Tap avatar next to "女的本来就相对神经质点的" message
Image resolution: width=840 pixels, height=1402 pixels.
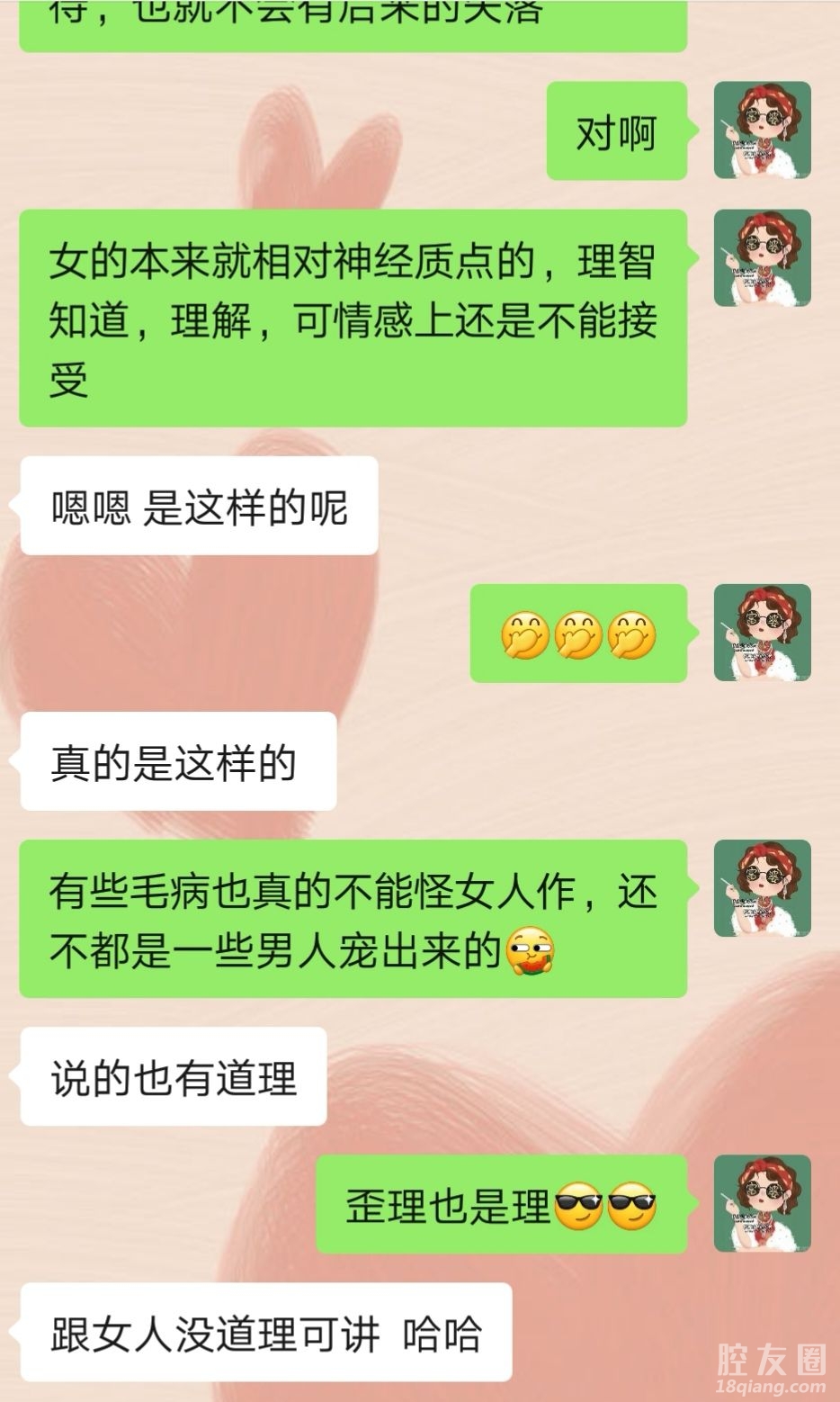[762, 258]
